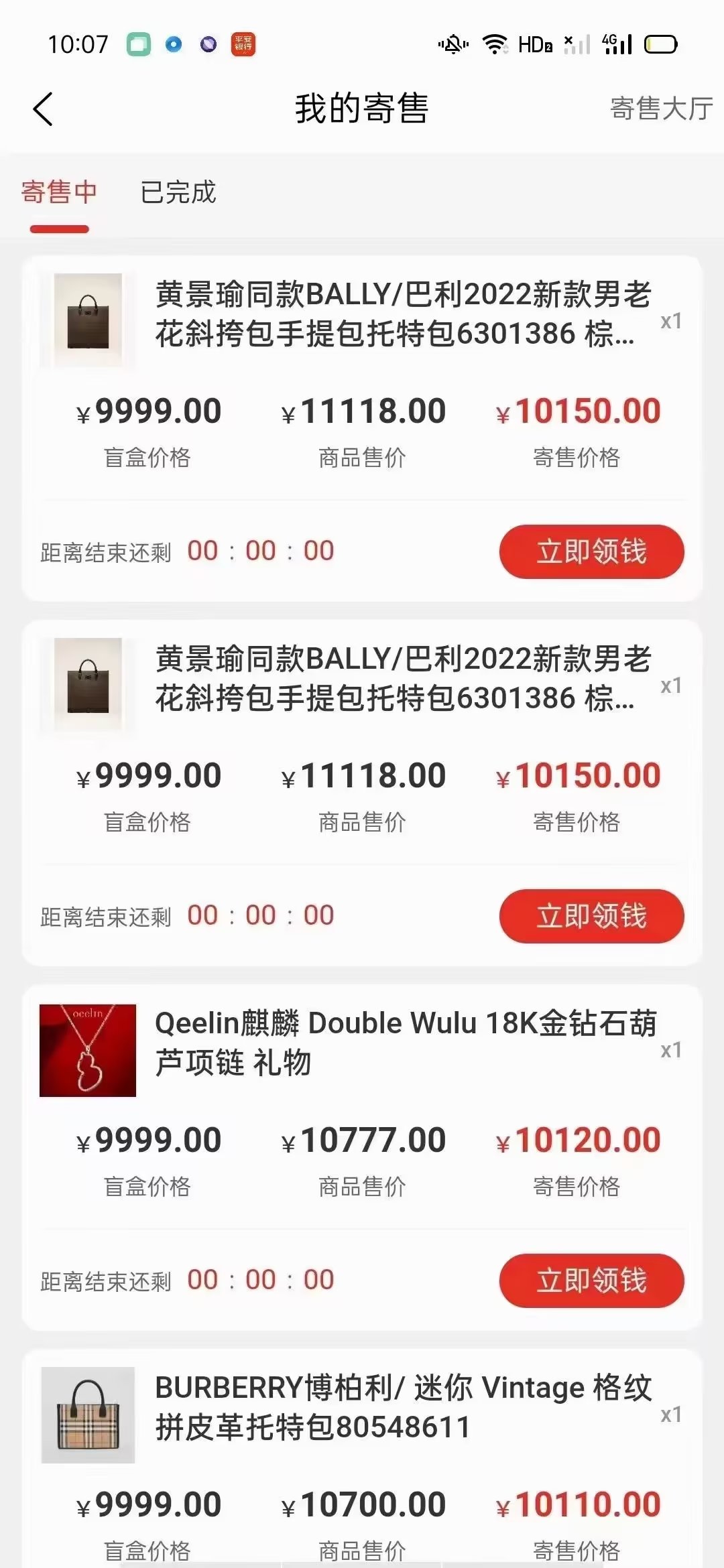Tap the back arrow to return

tap(42, 109)
